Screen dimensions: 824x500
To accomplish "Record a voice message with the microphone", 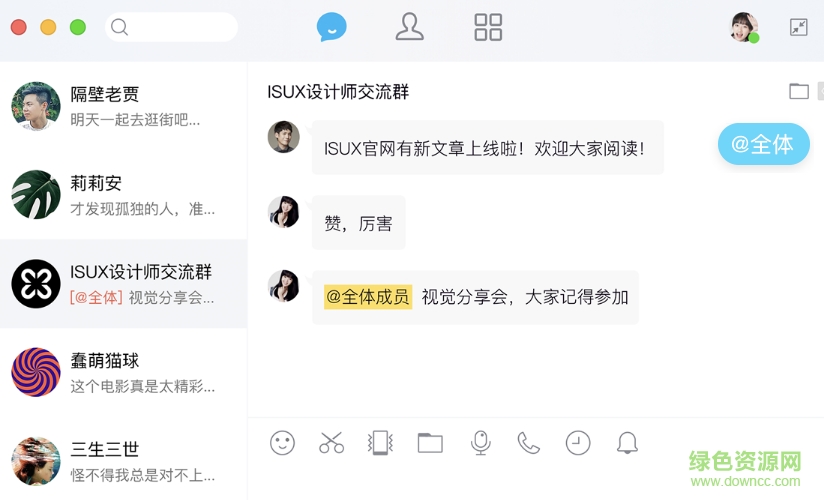I will (480, 443).
